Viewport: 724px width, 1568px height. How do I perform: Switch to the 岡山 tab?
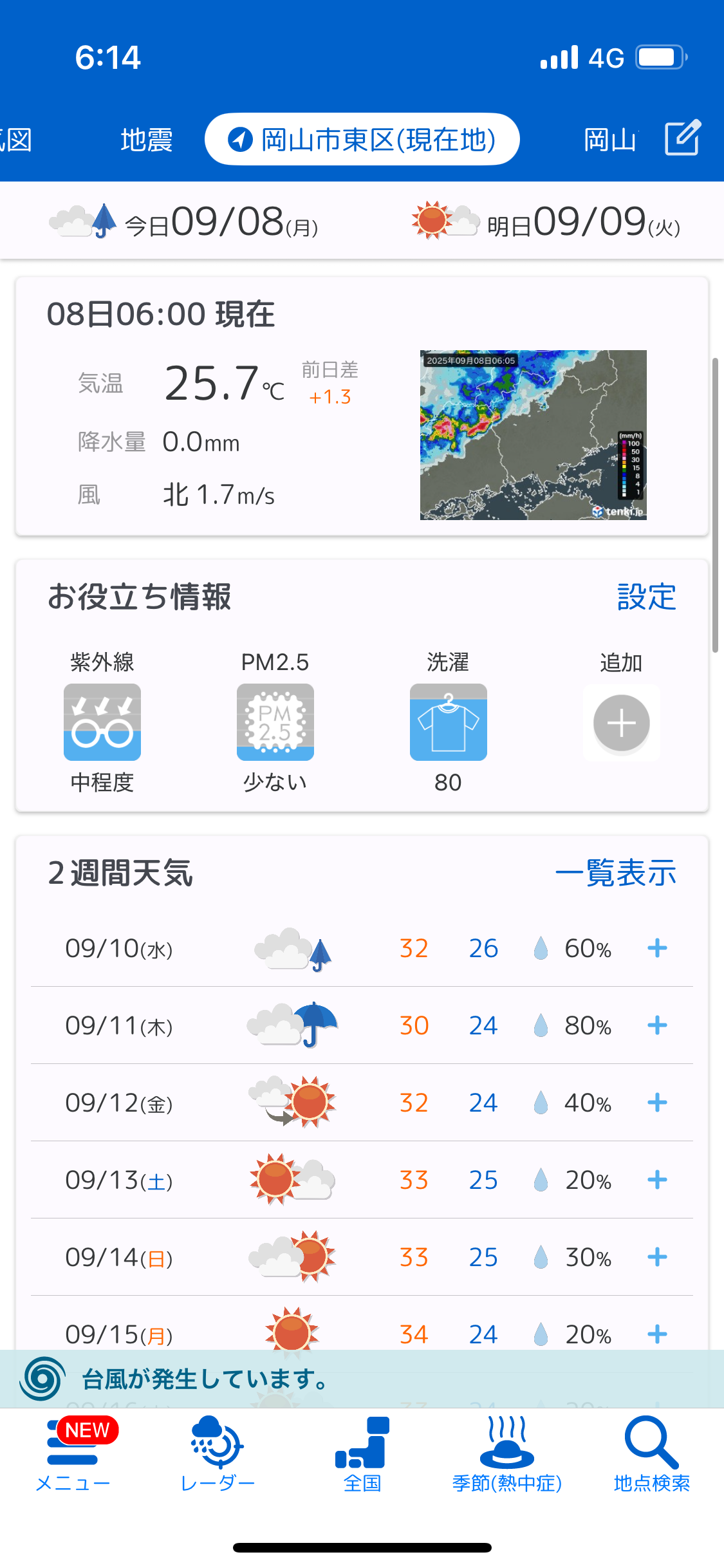[610, 140]
